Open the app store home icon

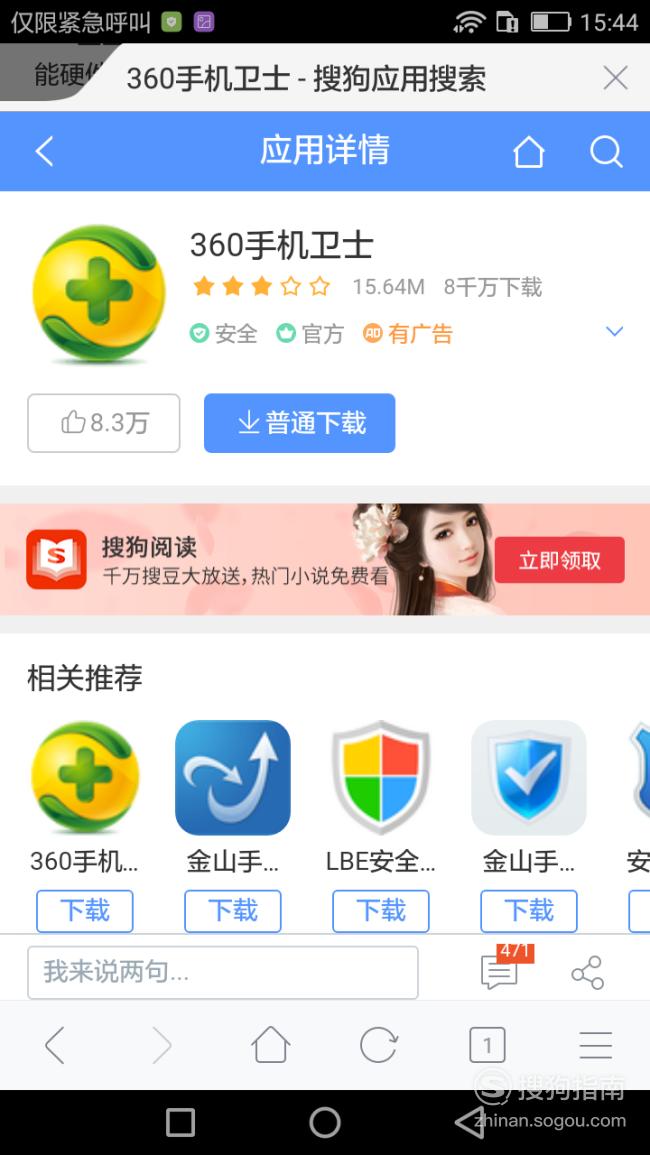(528, 152)
